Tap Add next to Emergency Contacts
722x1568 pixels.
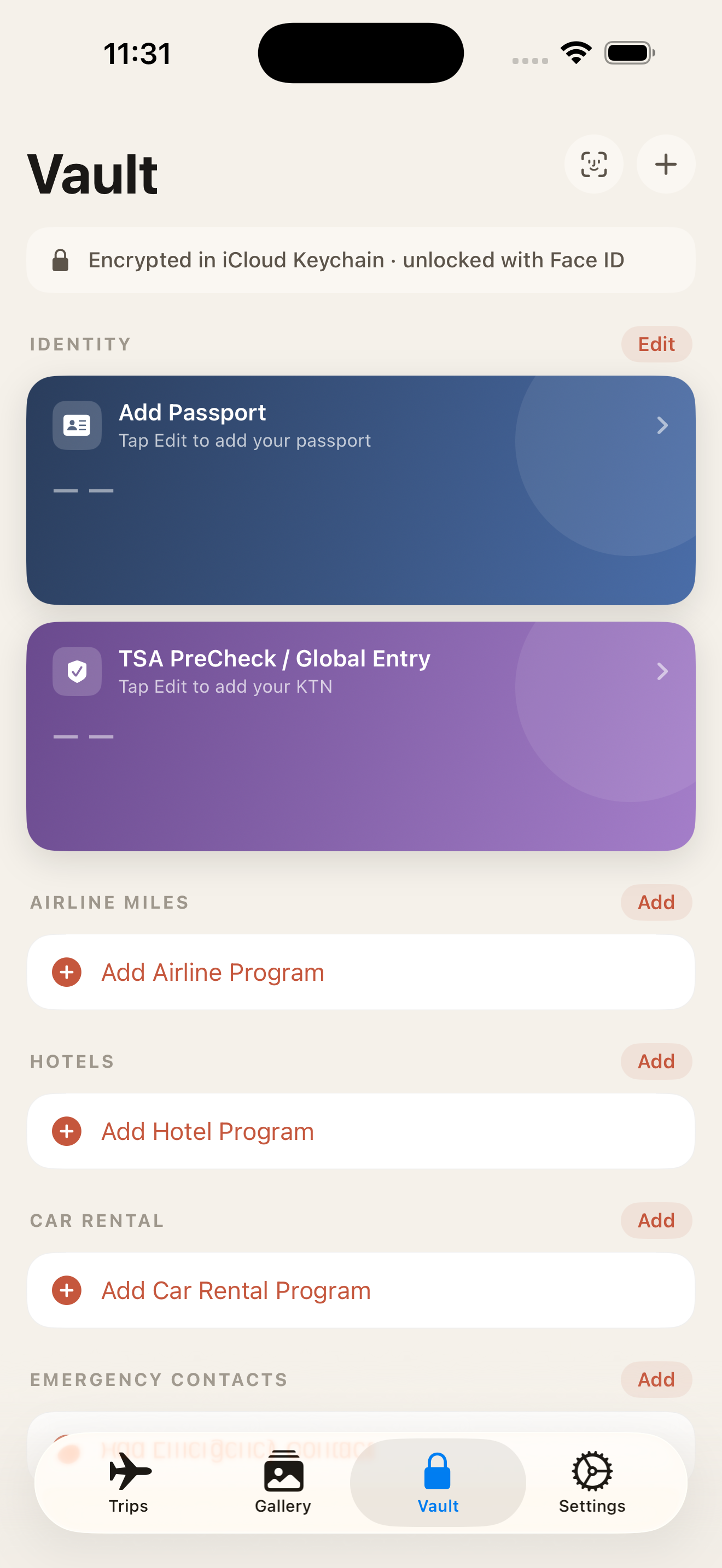point(656,1379)
